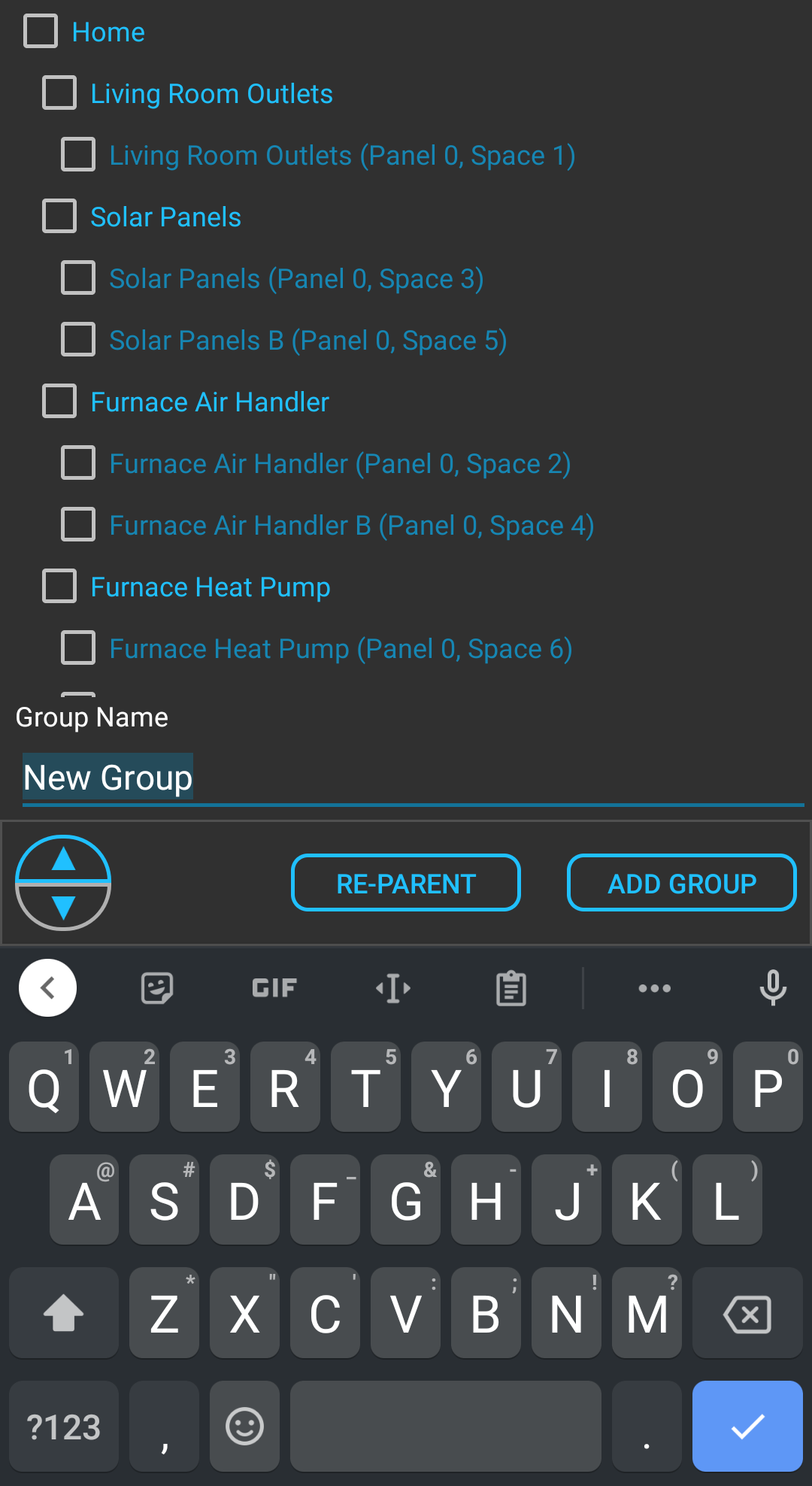
Task: Select the Solar Panels group checkbox
Action: 59,217
